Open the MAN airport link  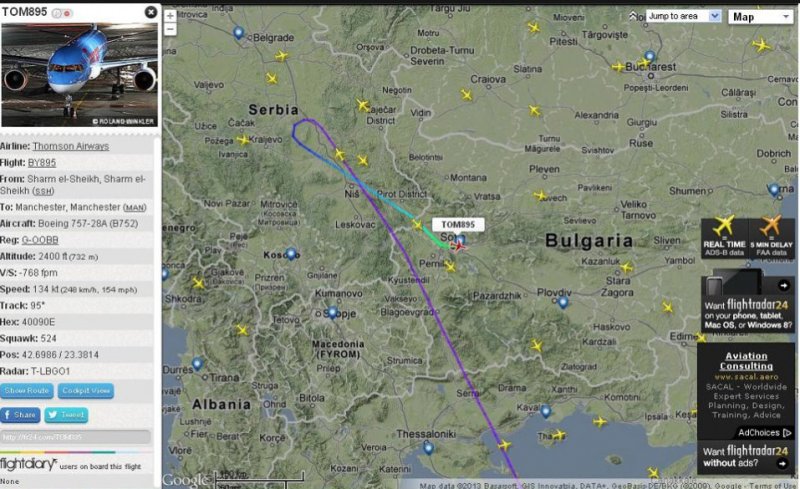click(136, 206)
